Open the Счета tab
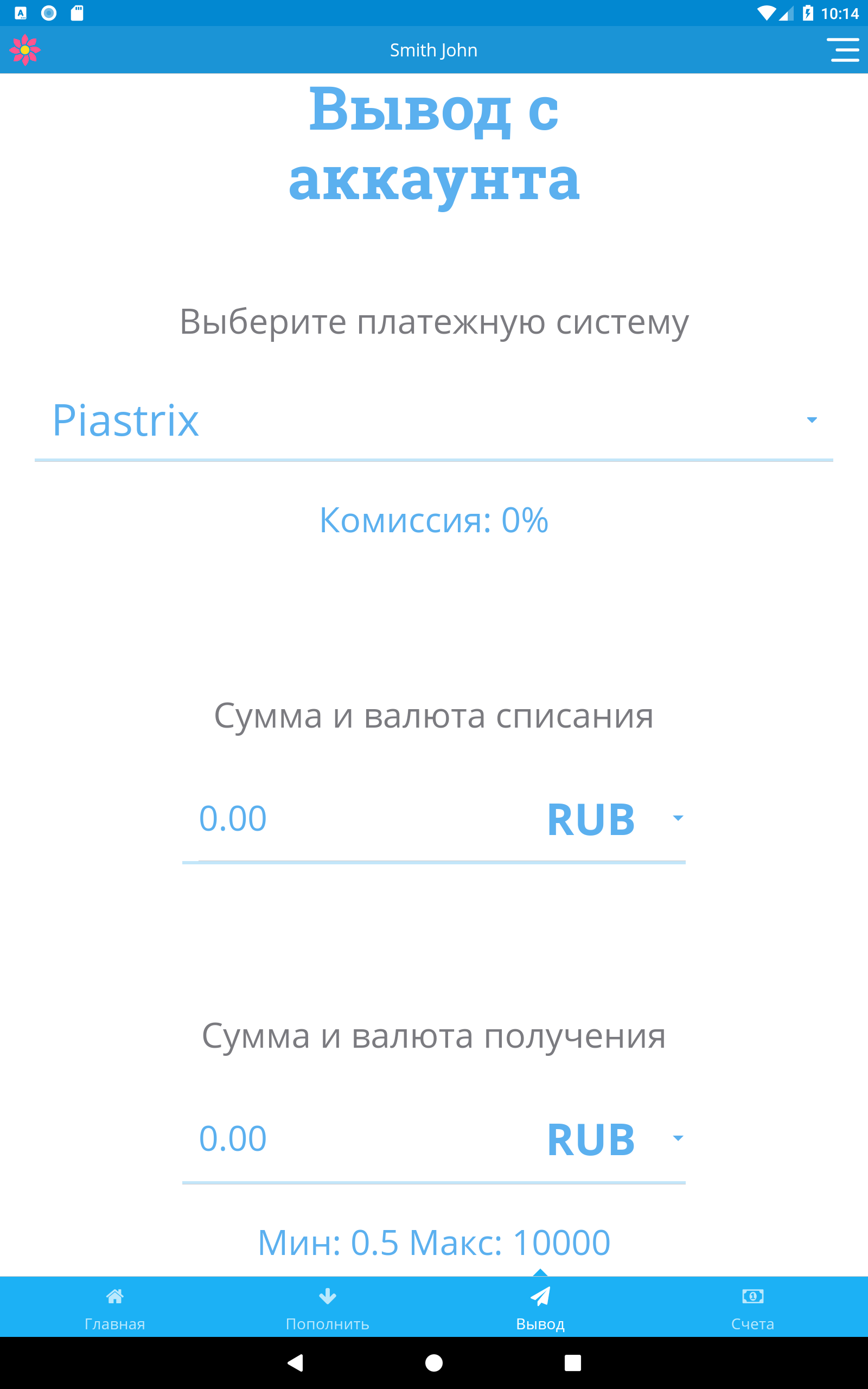868x1389 pixels. pyautogui.click(x=752, y=1307)
